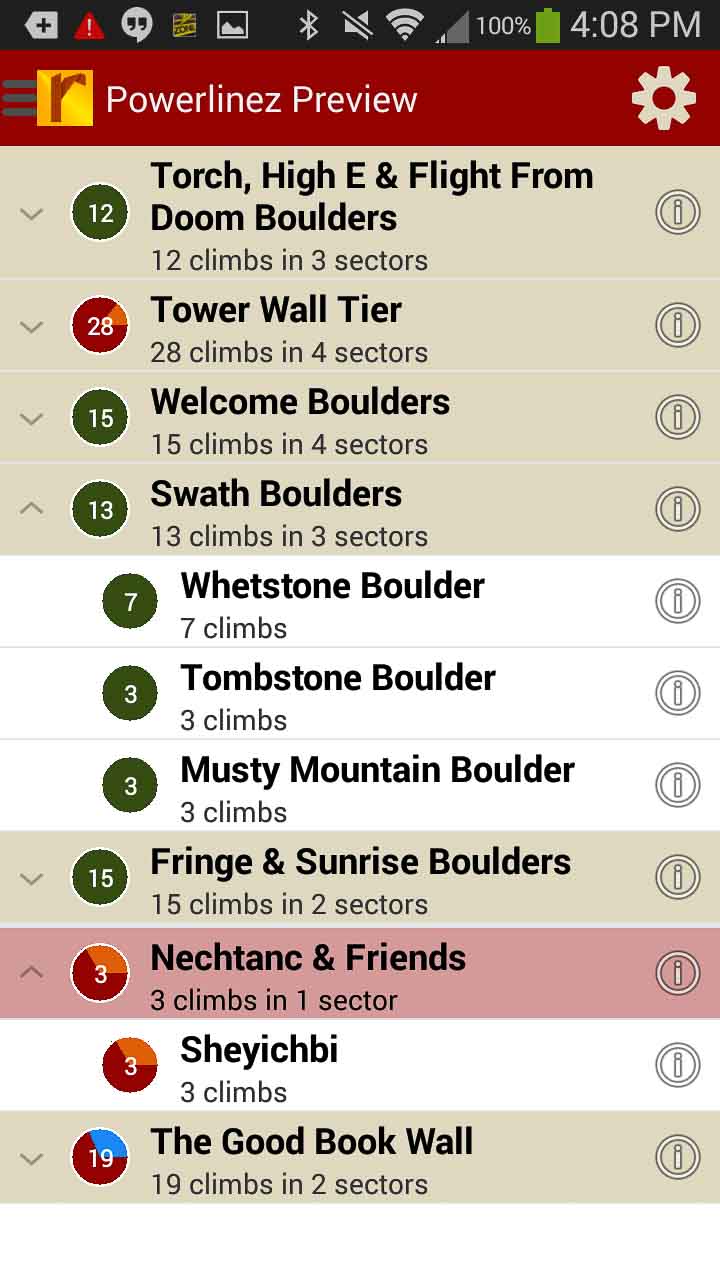Viewport: 720px width, 1280px height.
Task: Open Musty Mountain Boulder climbs
Action: click(x=377, y=786)
